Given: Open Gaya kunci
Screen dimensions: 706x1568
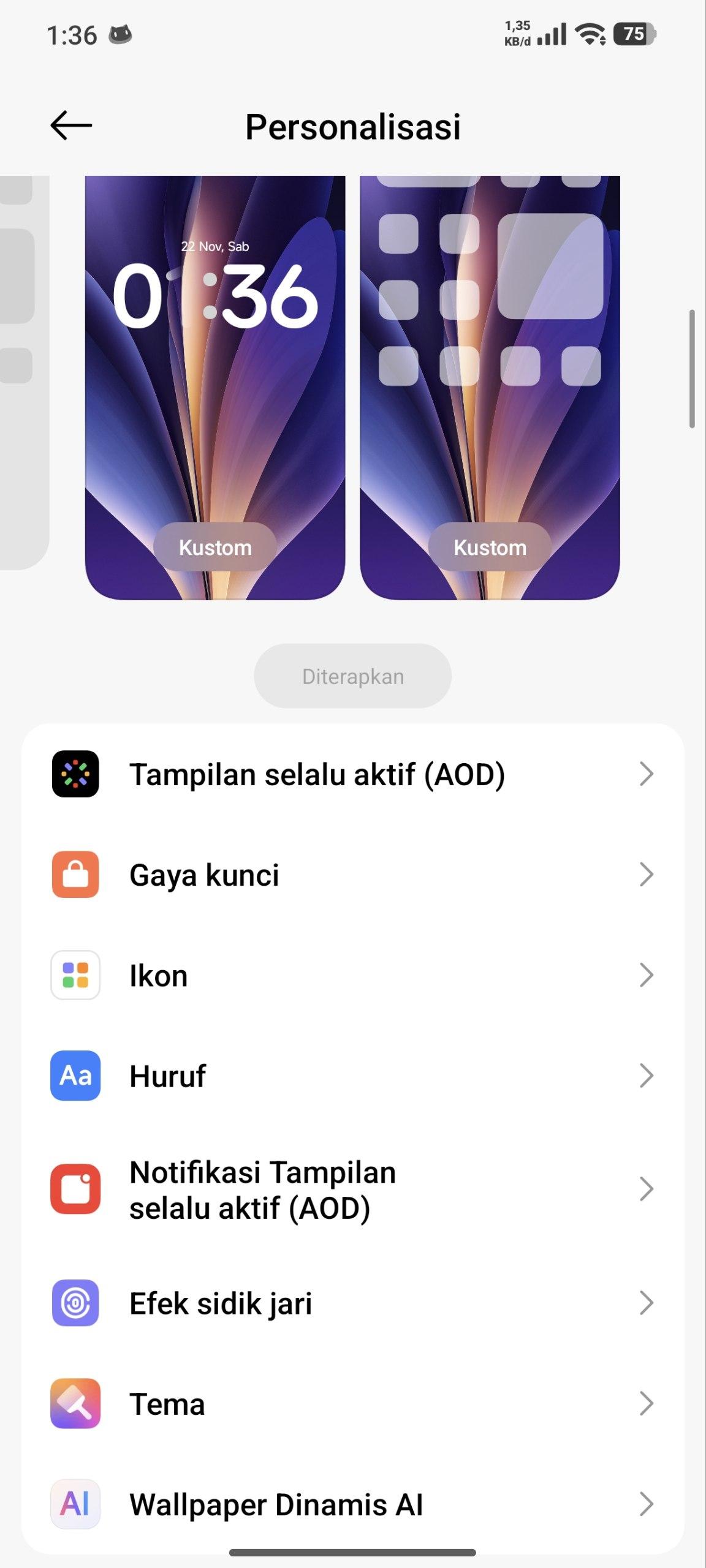Looking at the screenshot, I should pos(353,875).
